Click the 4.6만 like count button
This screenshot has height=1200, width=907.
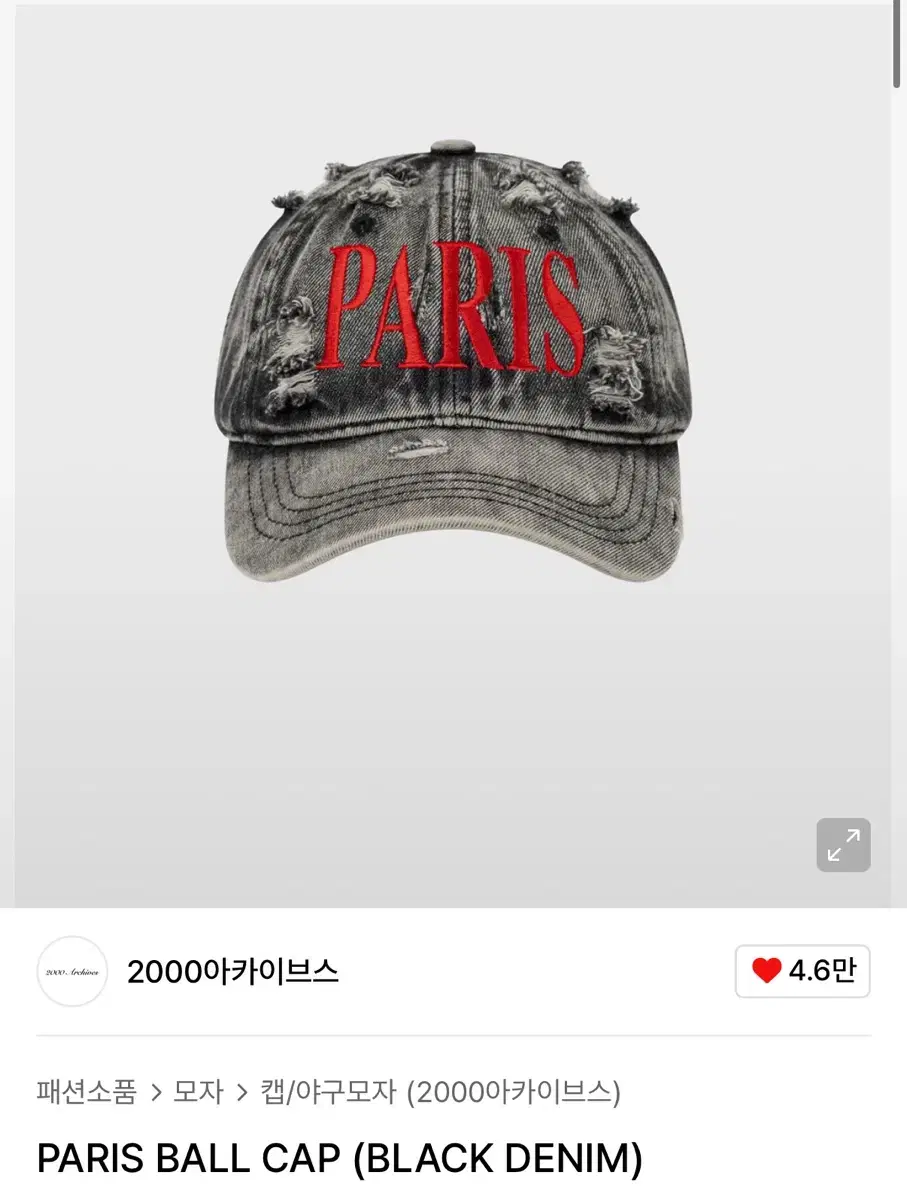tap(802, 970)
